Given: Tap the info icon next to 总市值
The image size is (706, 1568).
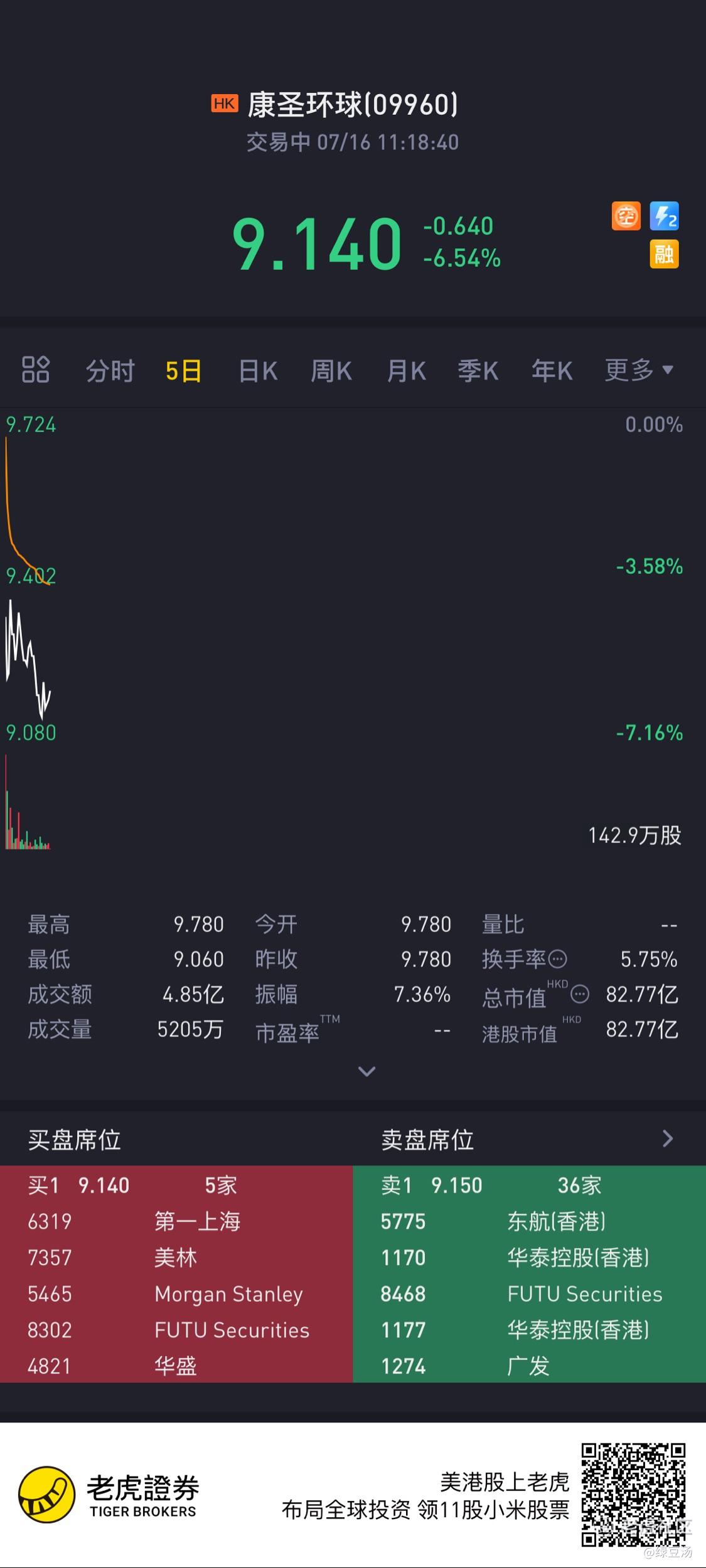Looking at the screenshot, I should 580,994.
